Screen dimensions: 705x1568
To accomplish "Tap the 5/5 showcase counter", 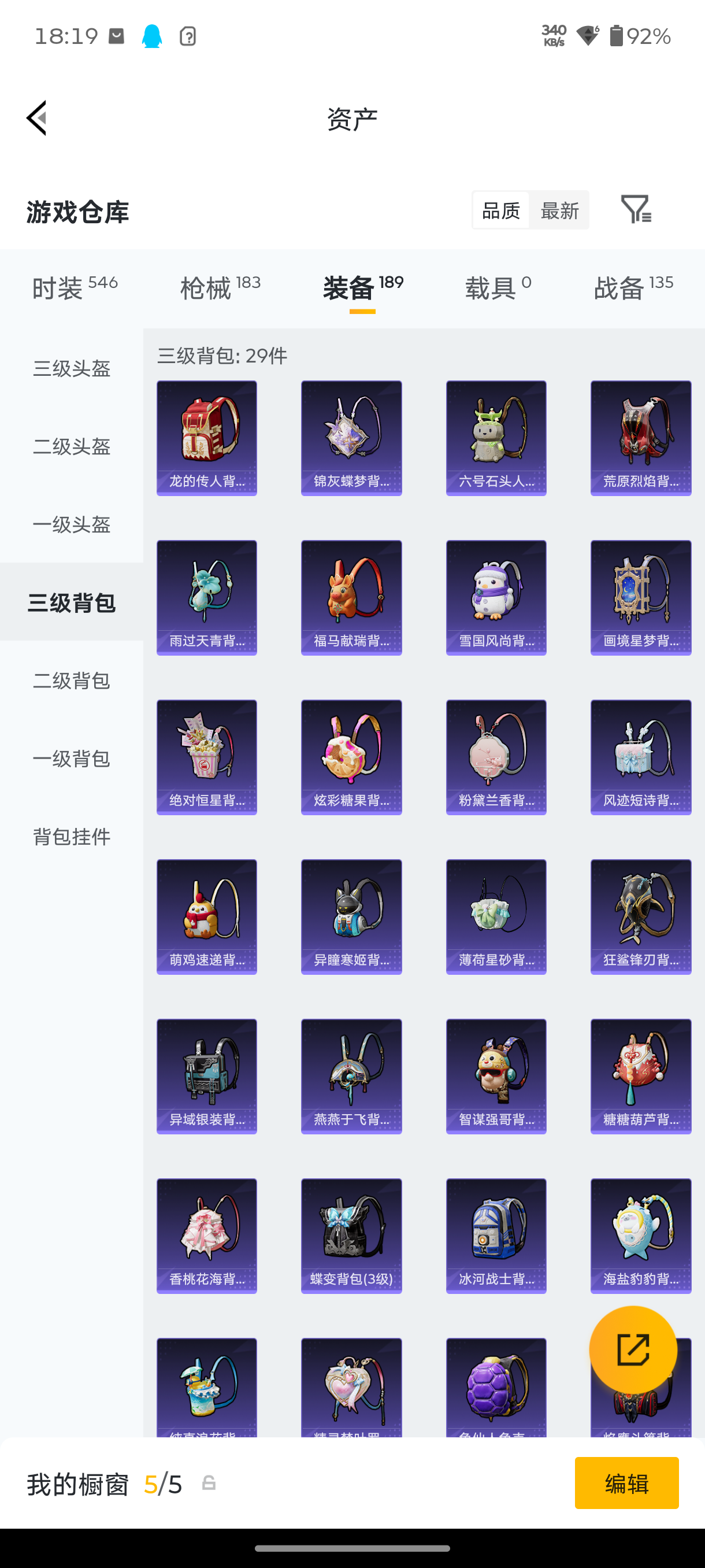I will click(164, 1484).
